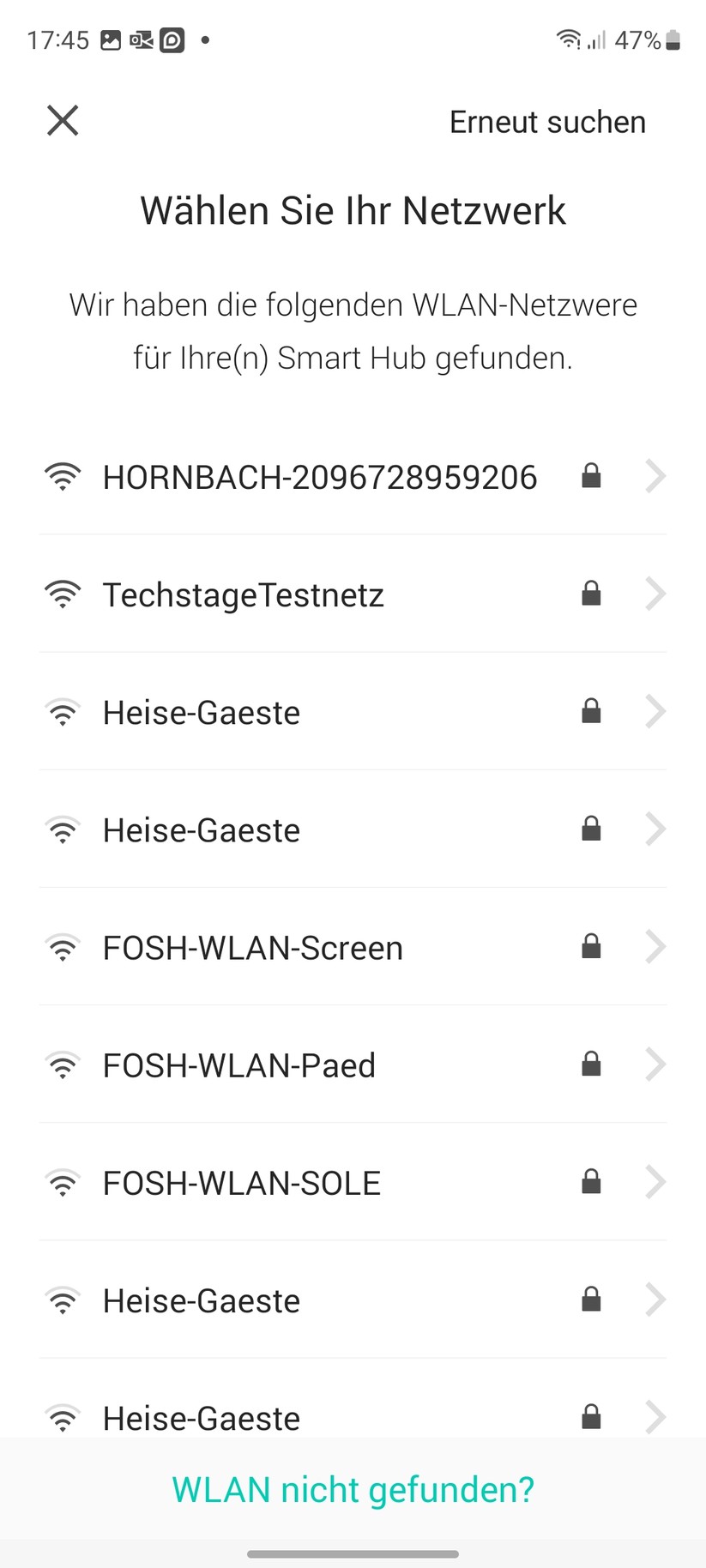The image size is (706, 1568).
Task: Pick the FOSH-WLAN-Paed network
Action: tap(239, 1065)
